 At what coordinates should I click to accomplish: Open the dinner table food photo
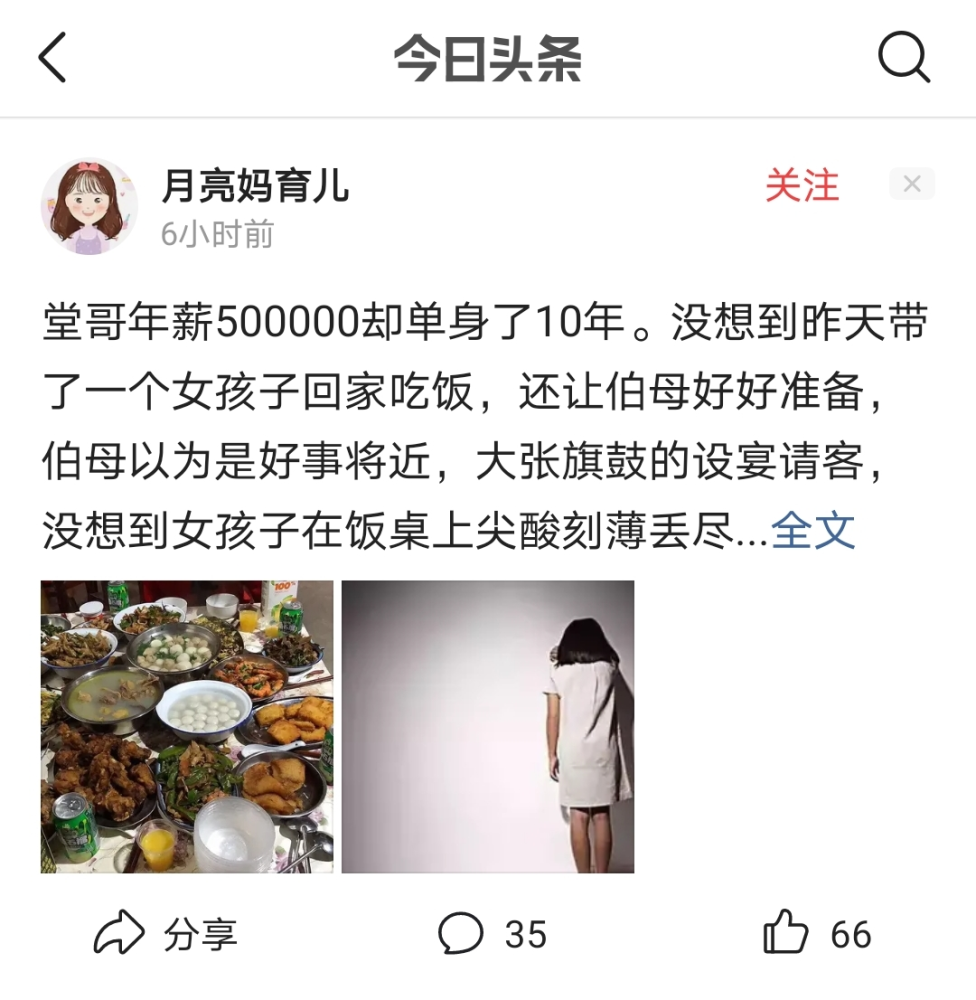coord(187,727)
